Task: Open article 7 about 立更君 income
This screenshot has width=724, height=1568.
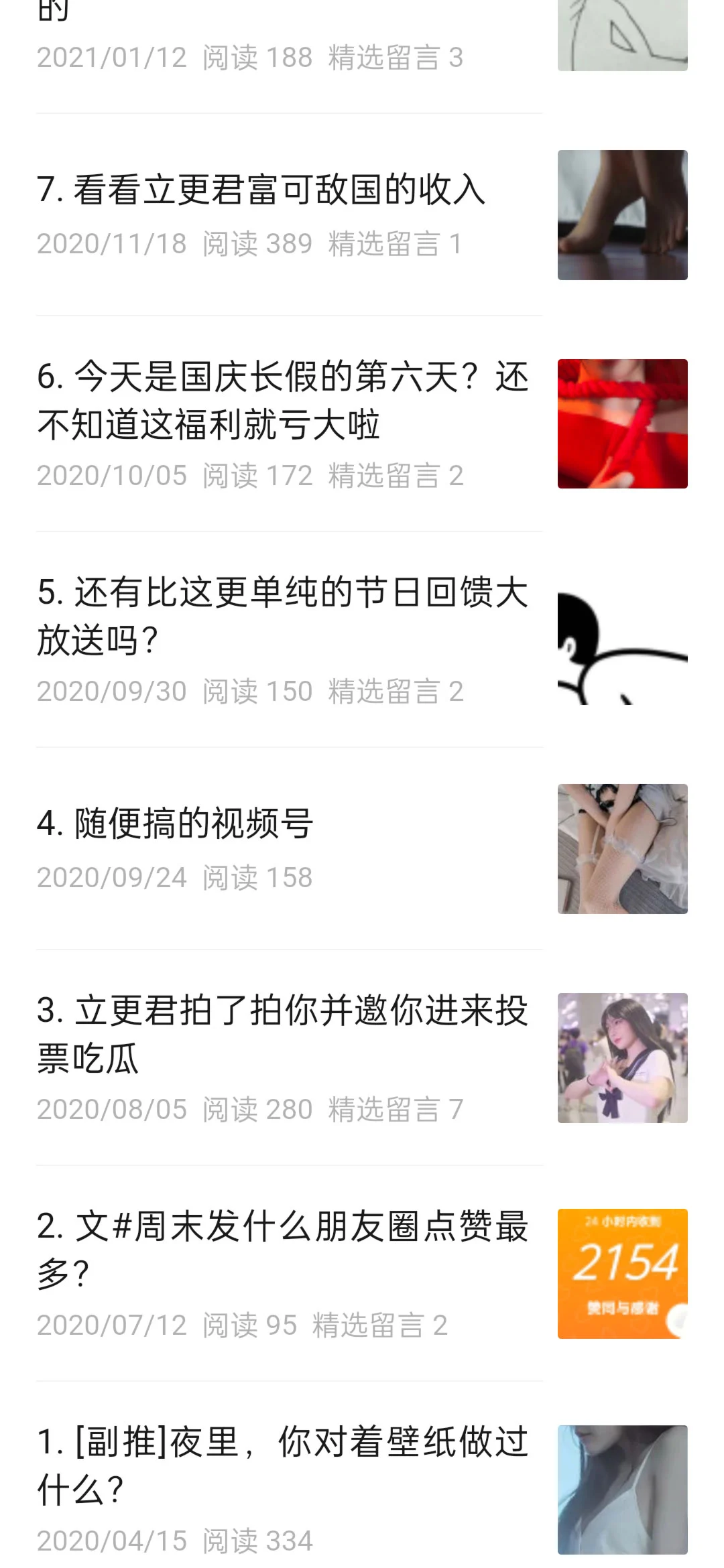Action: coord(261,190)
